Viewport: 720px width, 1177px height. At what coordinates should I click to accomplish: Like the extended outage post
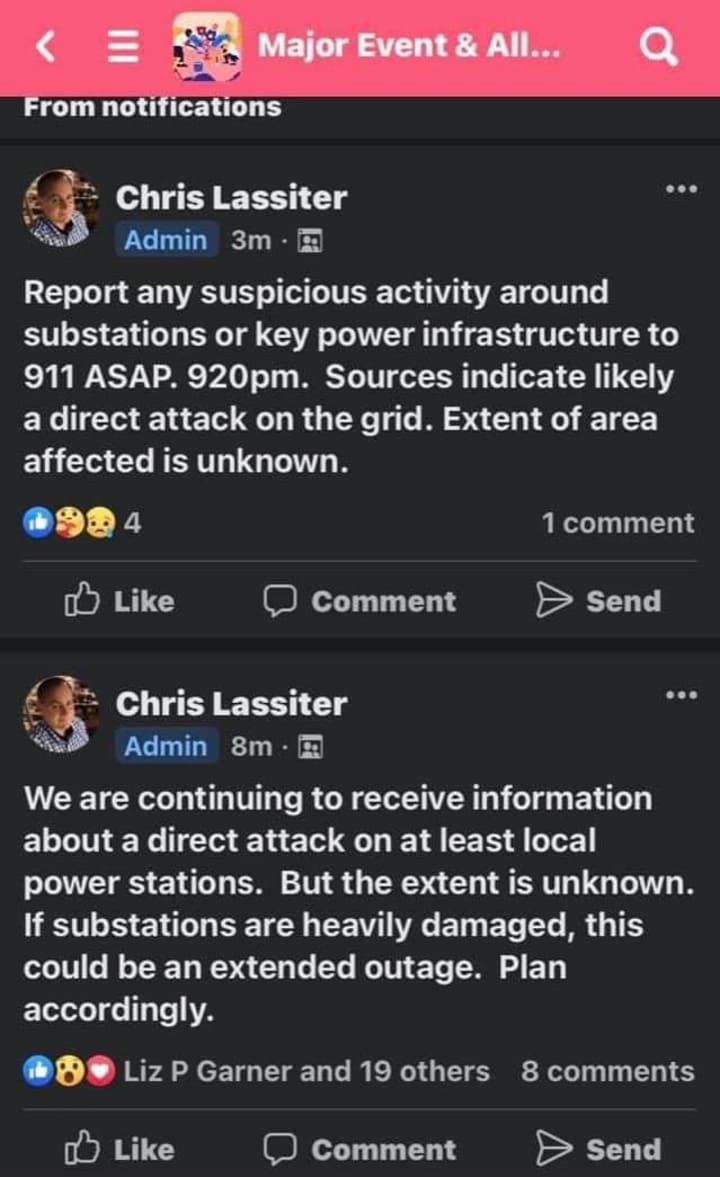tap(120, 1150)
